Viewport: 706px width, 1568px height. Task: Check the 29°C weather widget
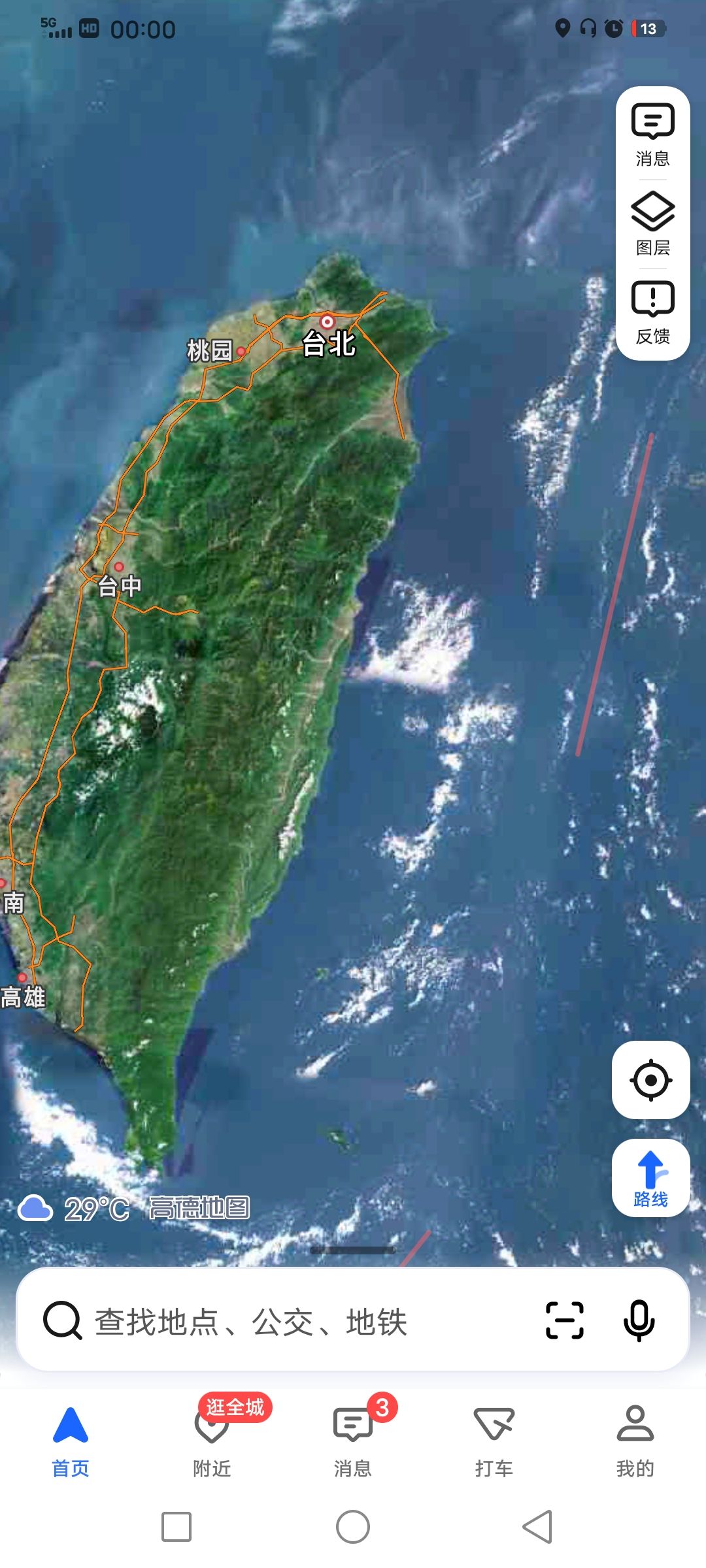tap(73, 1209)
